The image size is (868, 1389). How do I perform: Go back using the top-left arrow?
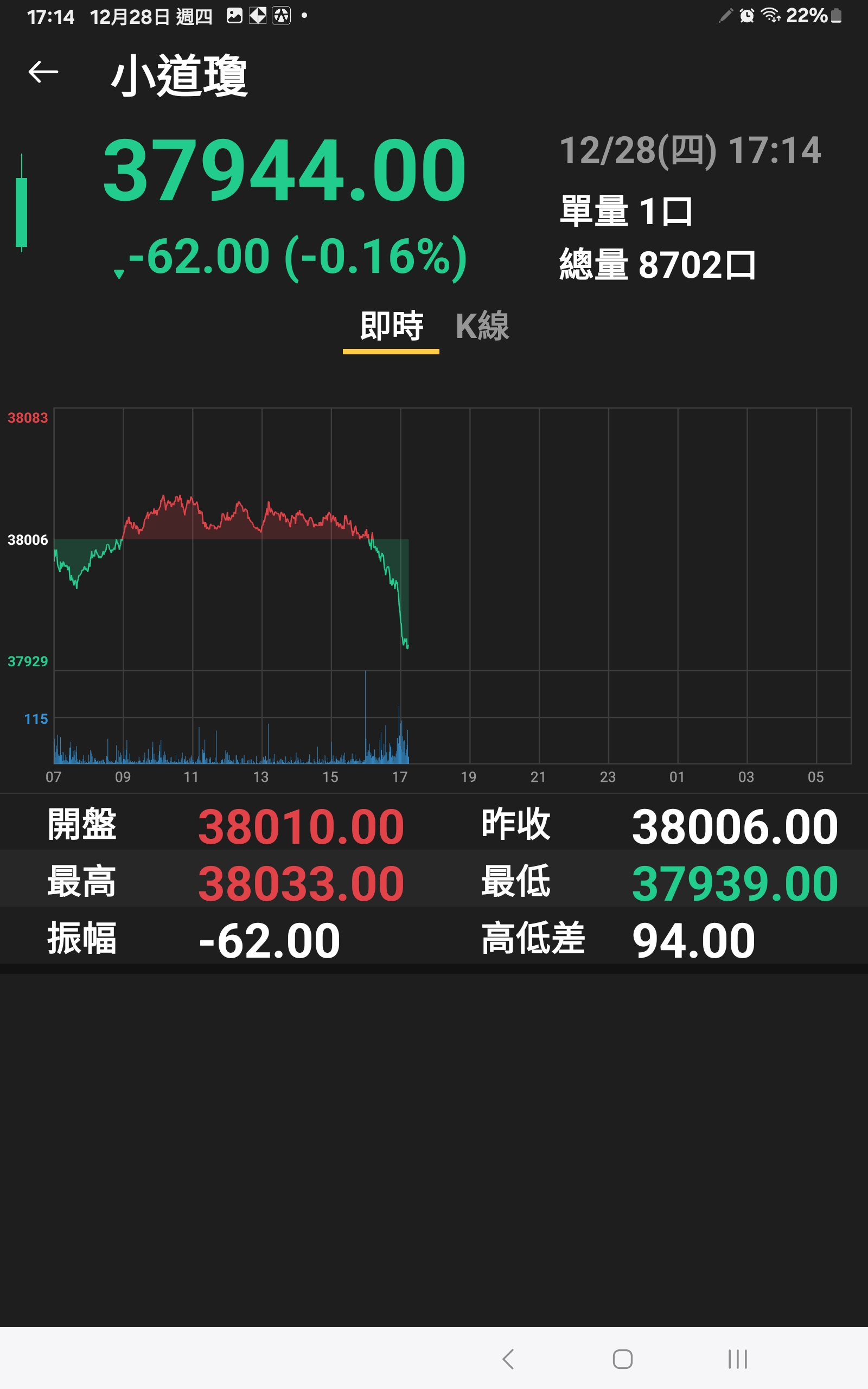coord(43,72)
